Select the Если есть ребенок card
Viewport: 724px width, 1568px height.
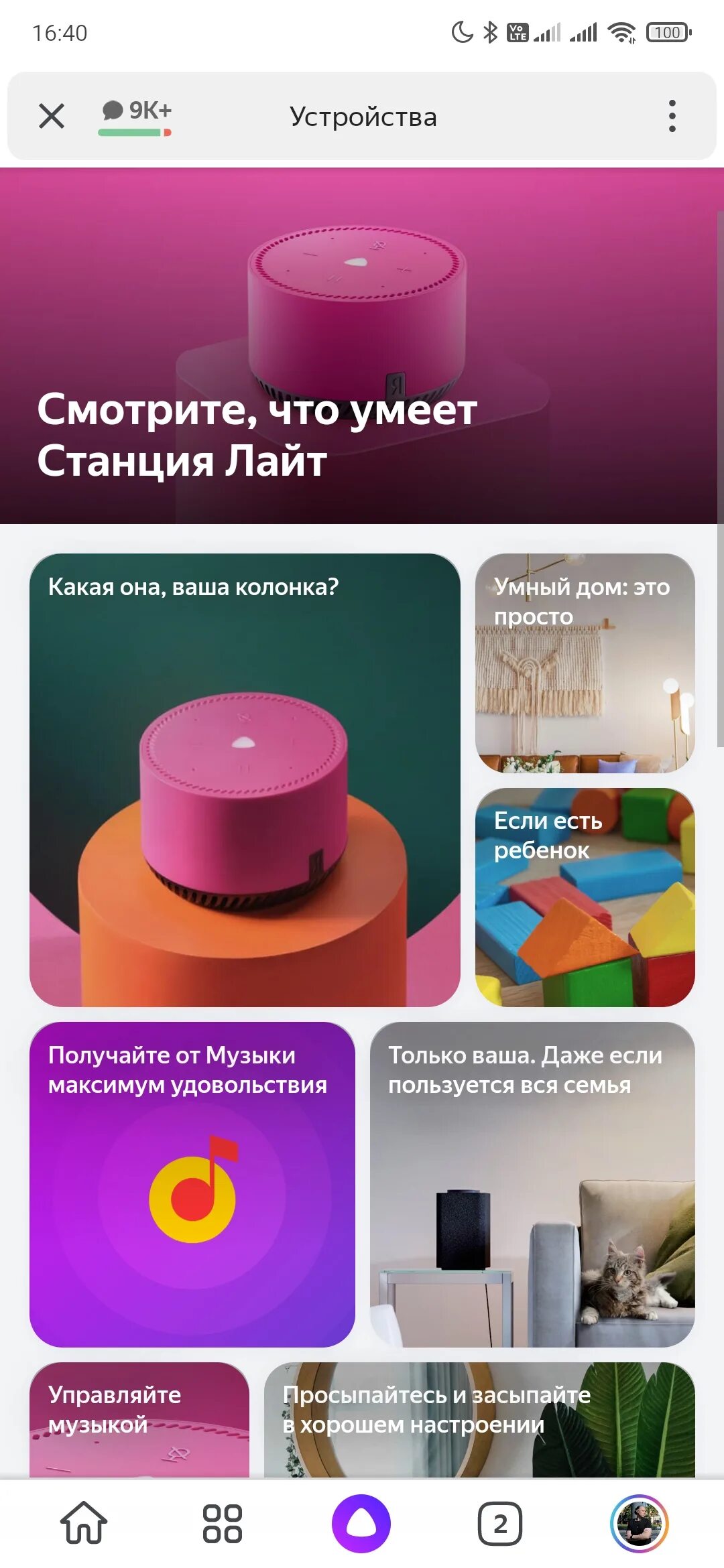585,897
